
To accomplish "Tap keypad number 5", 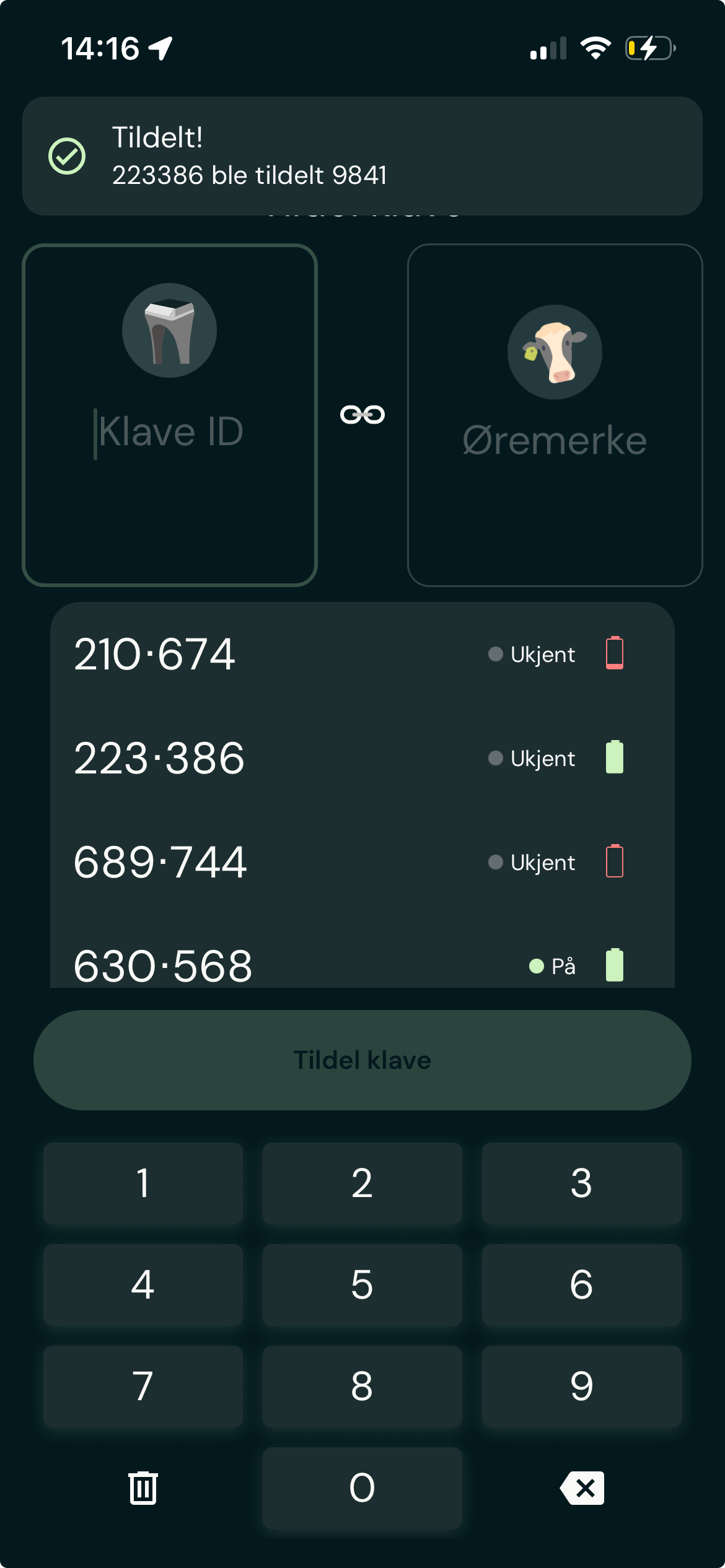I will click(x=362, y=1285).
